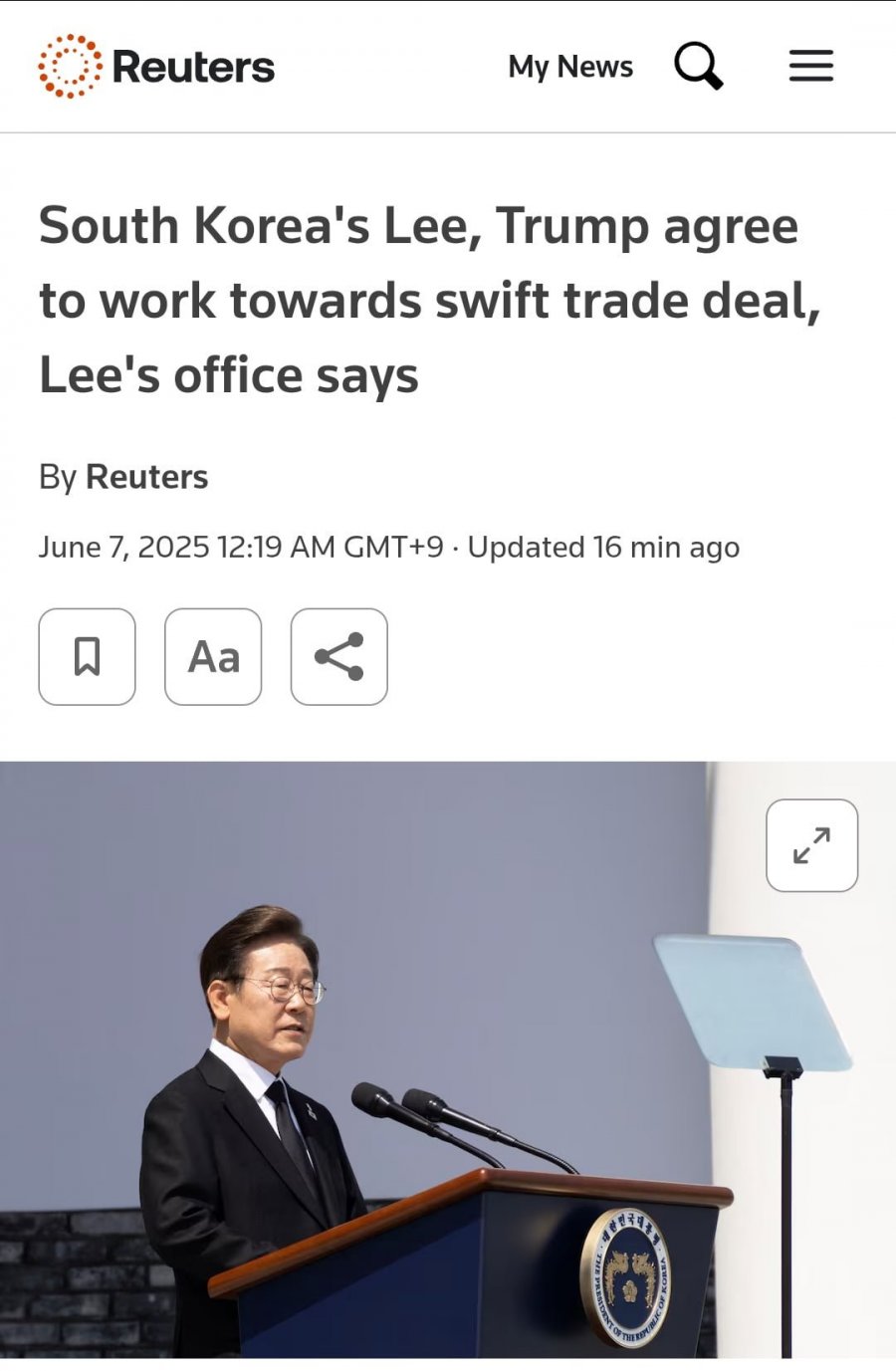Open My News
Screen dimensions: 896x1371
click(x=569, y=67)
